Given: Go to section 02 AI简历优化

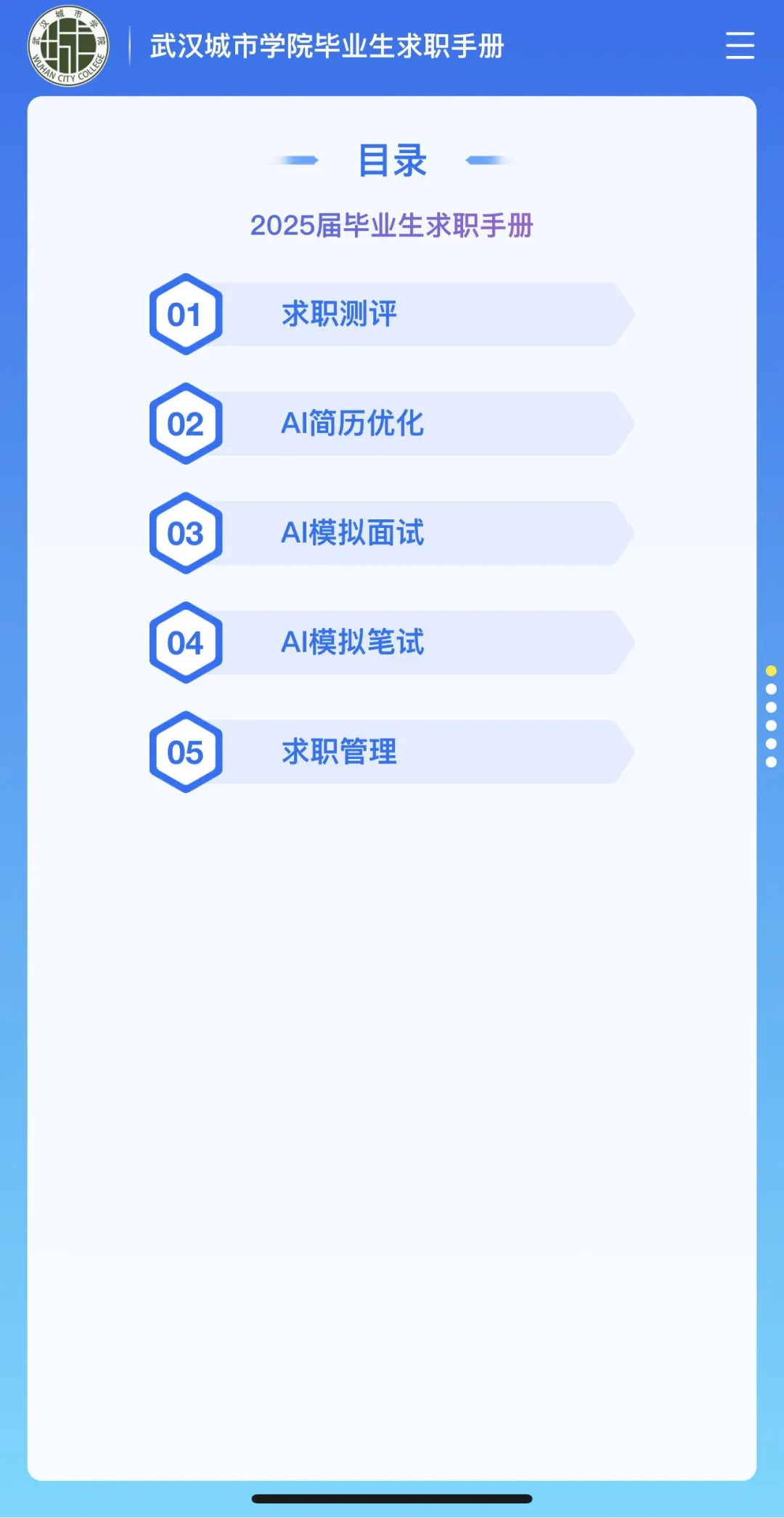Looking at the screenshot, I should tap(392, 423).
